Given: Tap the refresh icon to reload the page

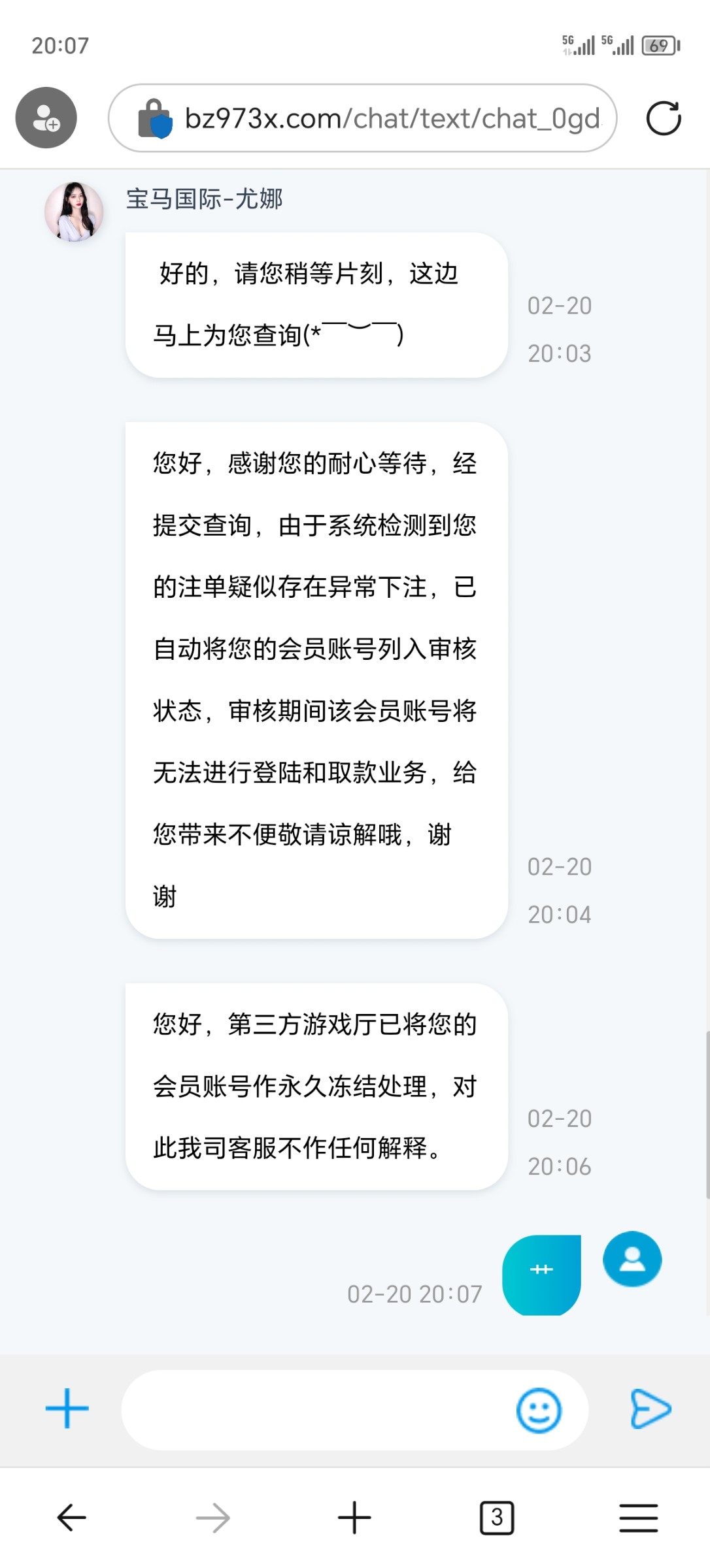Looking at the screenshot, I should [664, 118].
